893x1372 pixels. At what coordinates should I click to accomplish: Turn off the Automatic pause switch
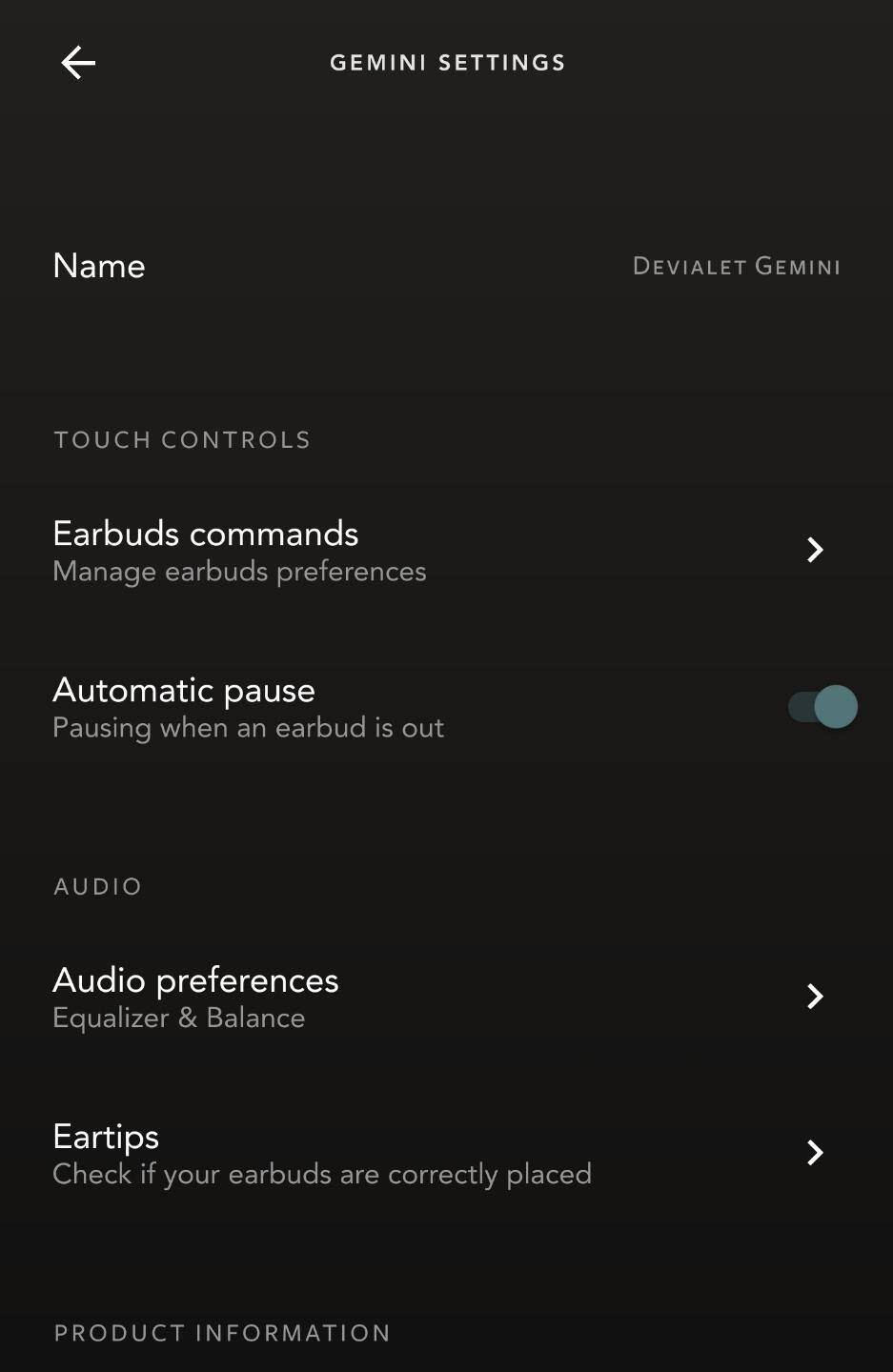click(x=822, y=707)
